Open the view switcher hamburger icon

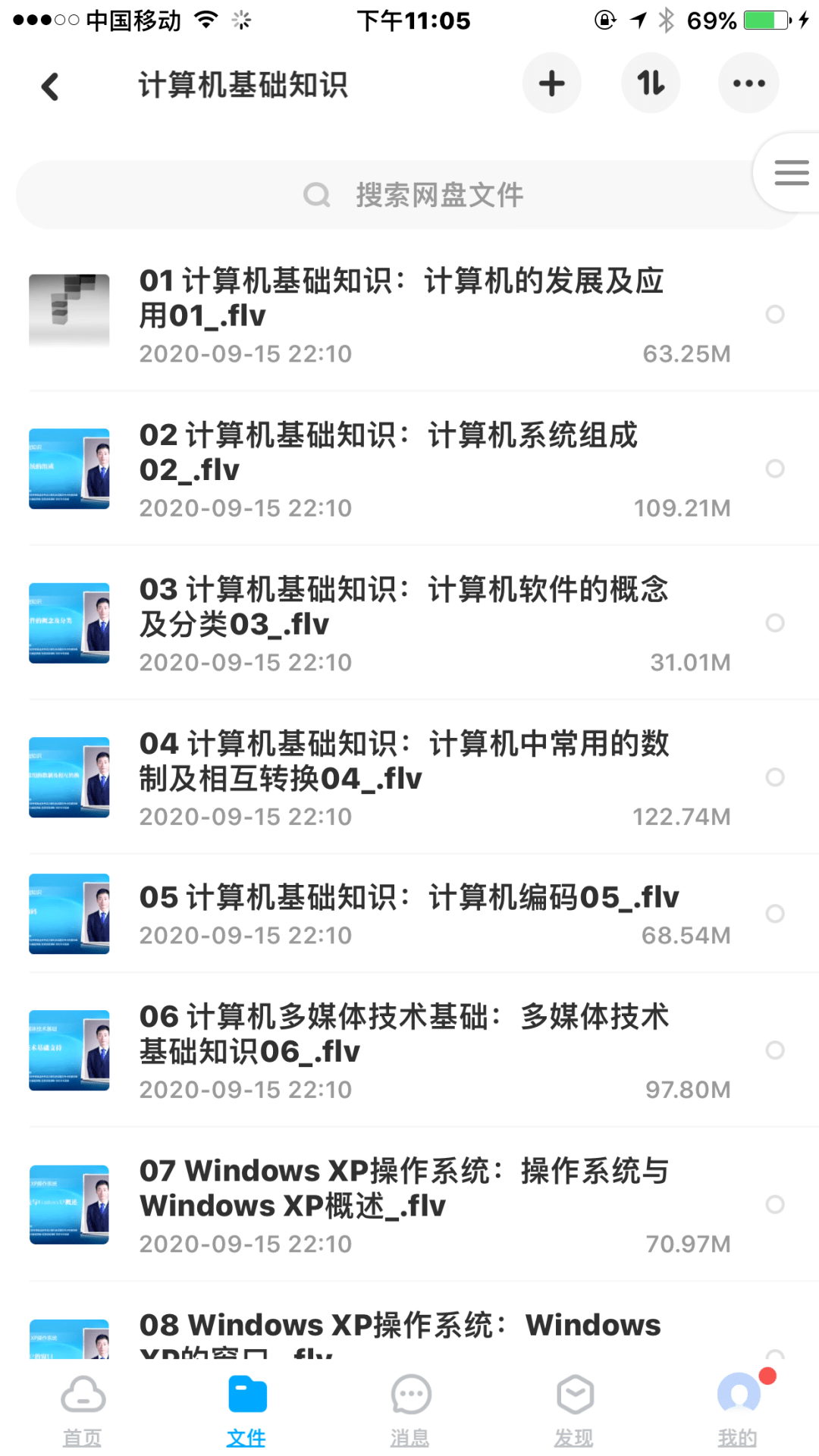click(791, 172)
